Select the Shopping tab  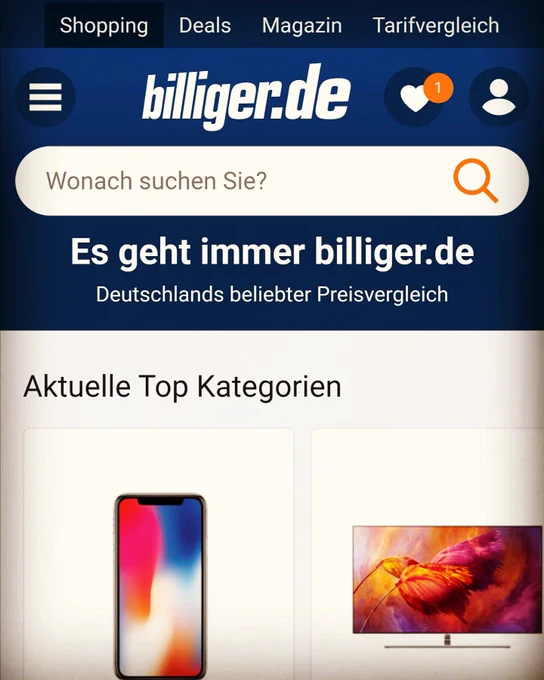(104, 25)
